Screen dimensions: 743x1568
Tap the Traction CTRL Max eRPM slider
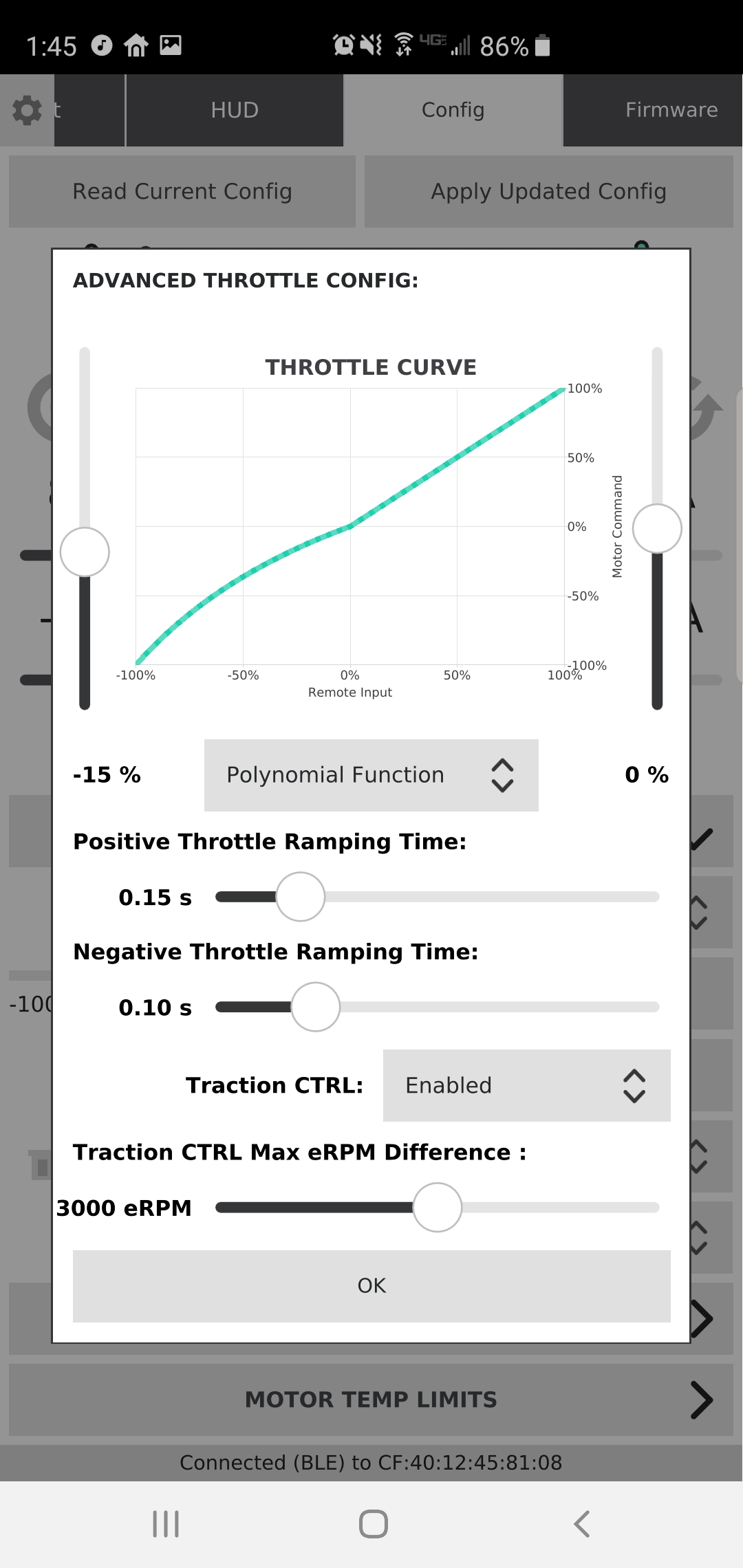[438, 1208]
